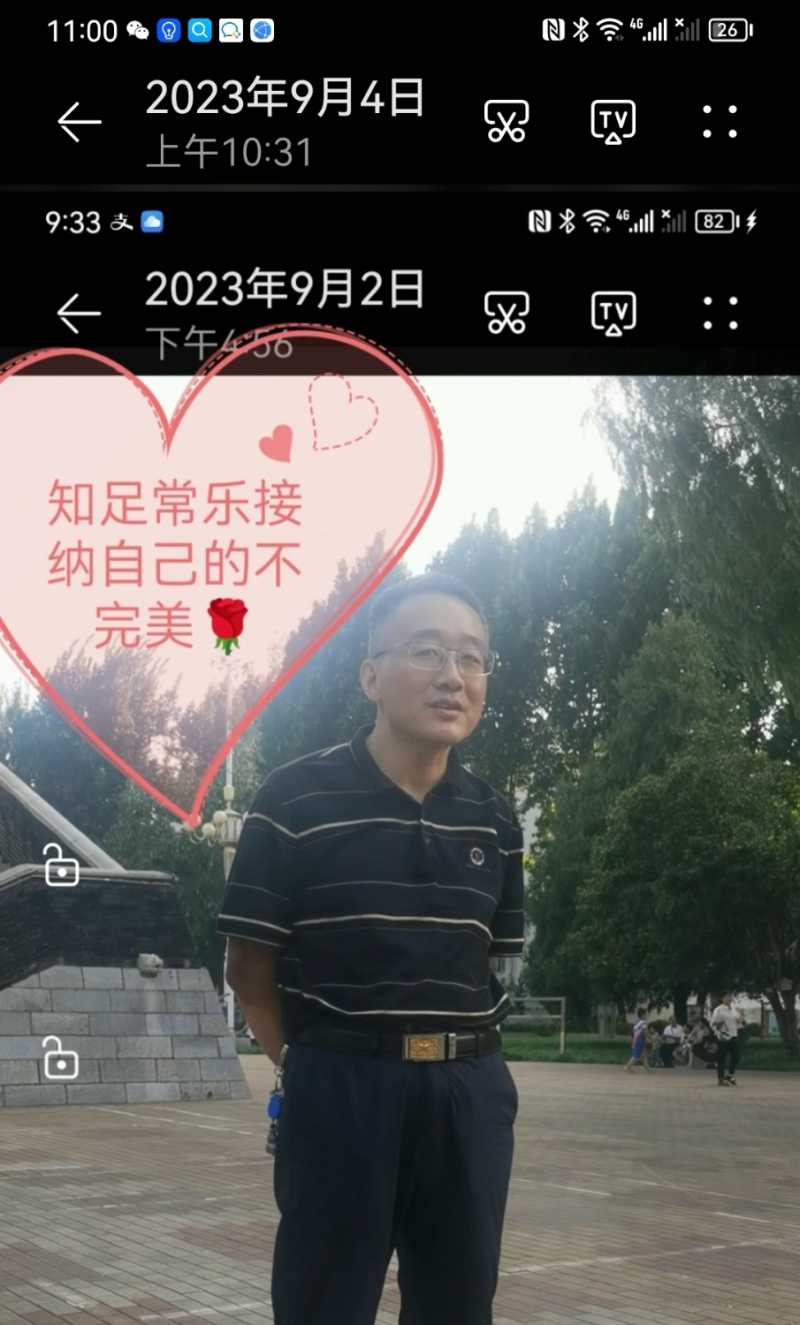Tap the lightbulb notification icon in the status bar
800x1325 pixels.
coord(166,29)
